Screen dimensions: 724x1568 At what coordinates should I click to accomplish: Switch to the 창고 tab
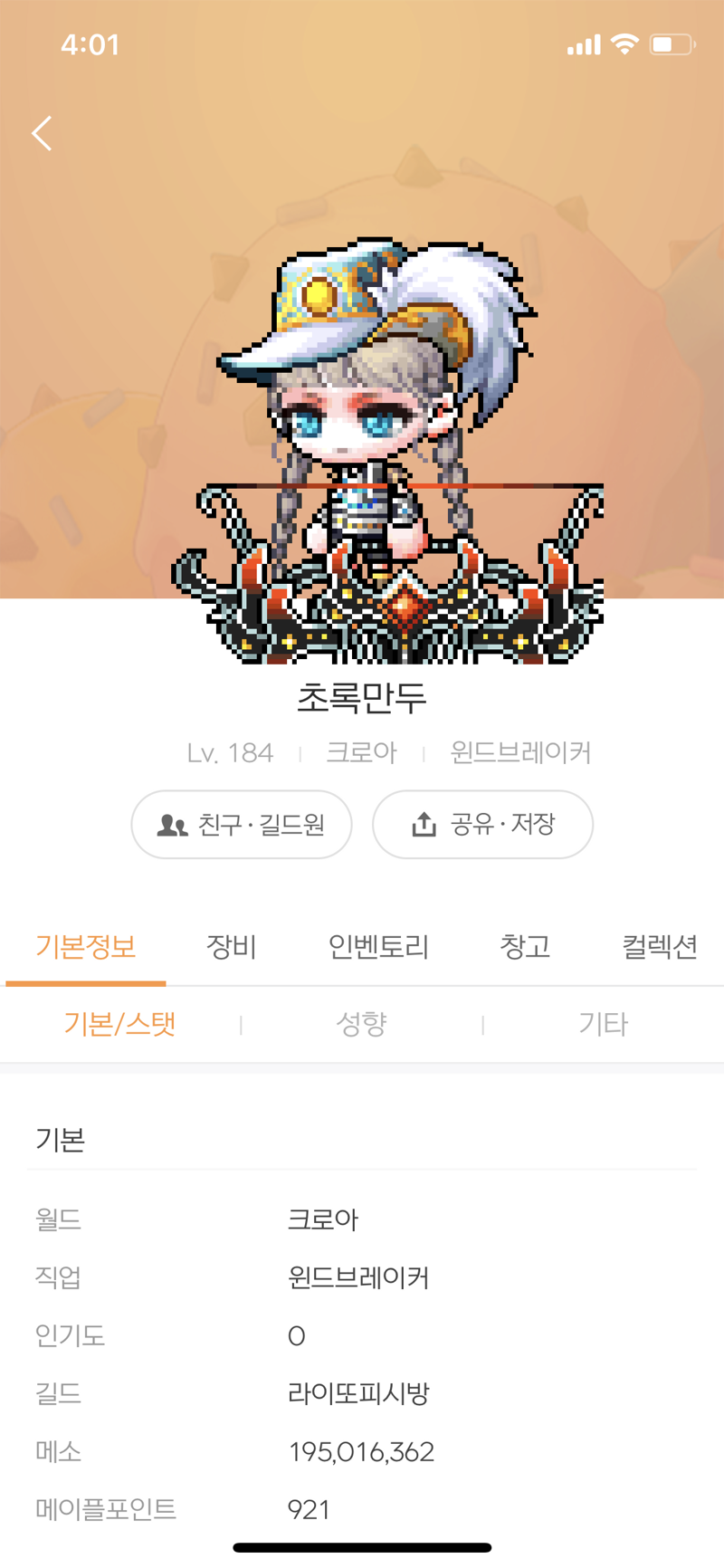(x=525, y=947)
